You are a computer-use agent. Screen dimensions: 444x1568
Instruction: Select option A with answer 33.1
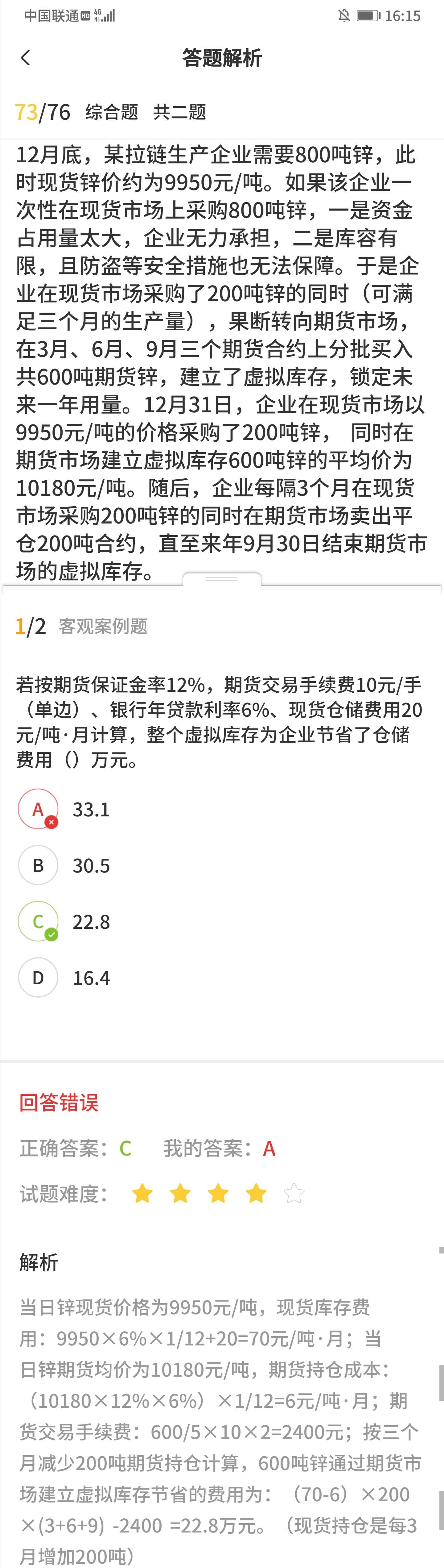(38, 809)
